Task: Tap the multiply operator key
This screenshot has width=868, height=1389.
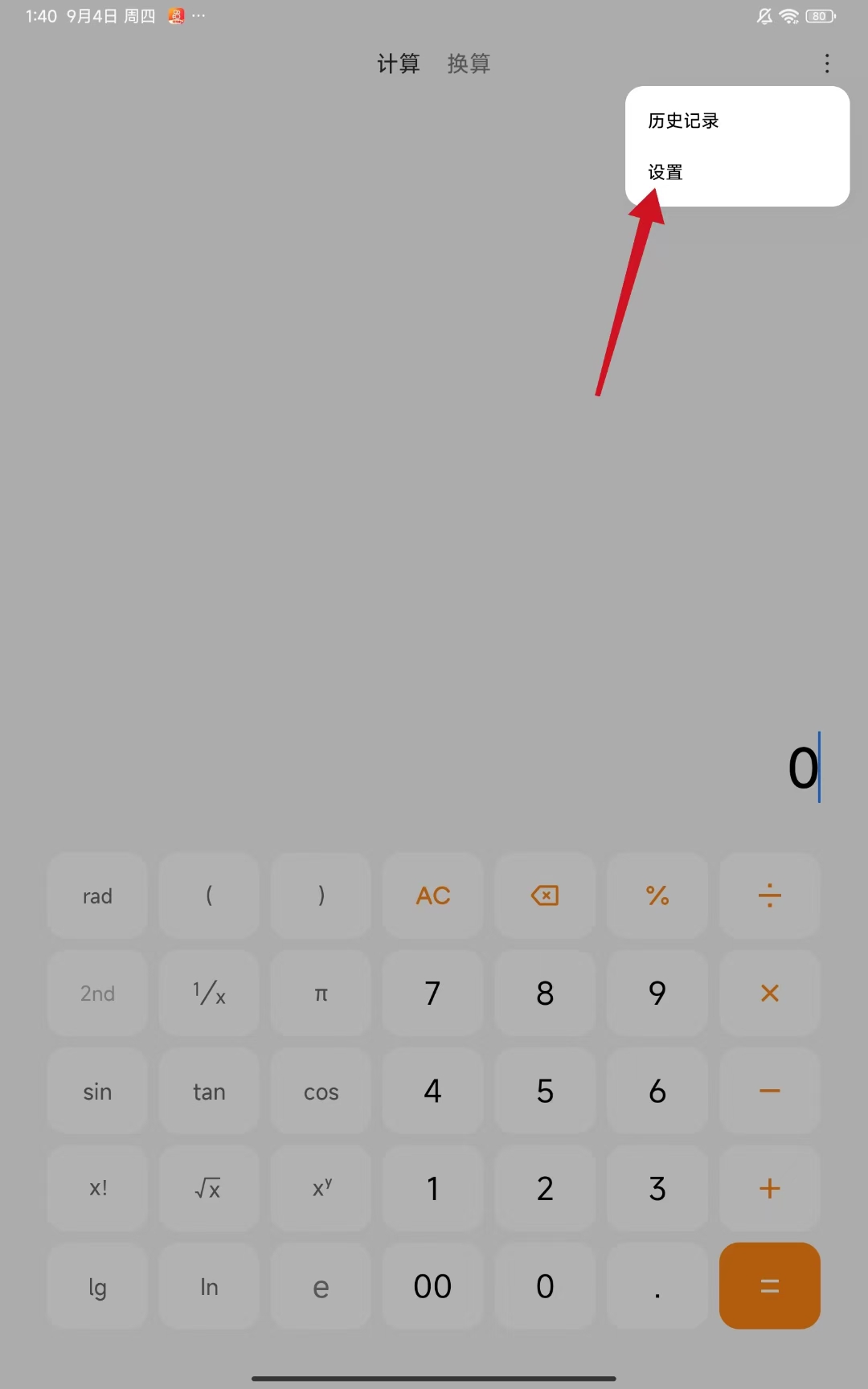Action: click(769, 994)
